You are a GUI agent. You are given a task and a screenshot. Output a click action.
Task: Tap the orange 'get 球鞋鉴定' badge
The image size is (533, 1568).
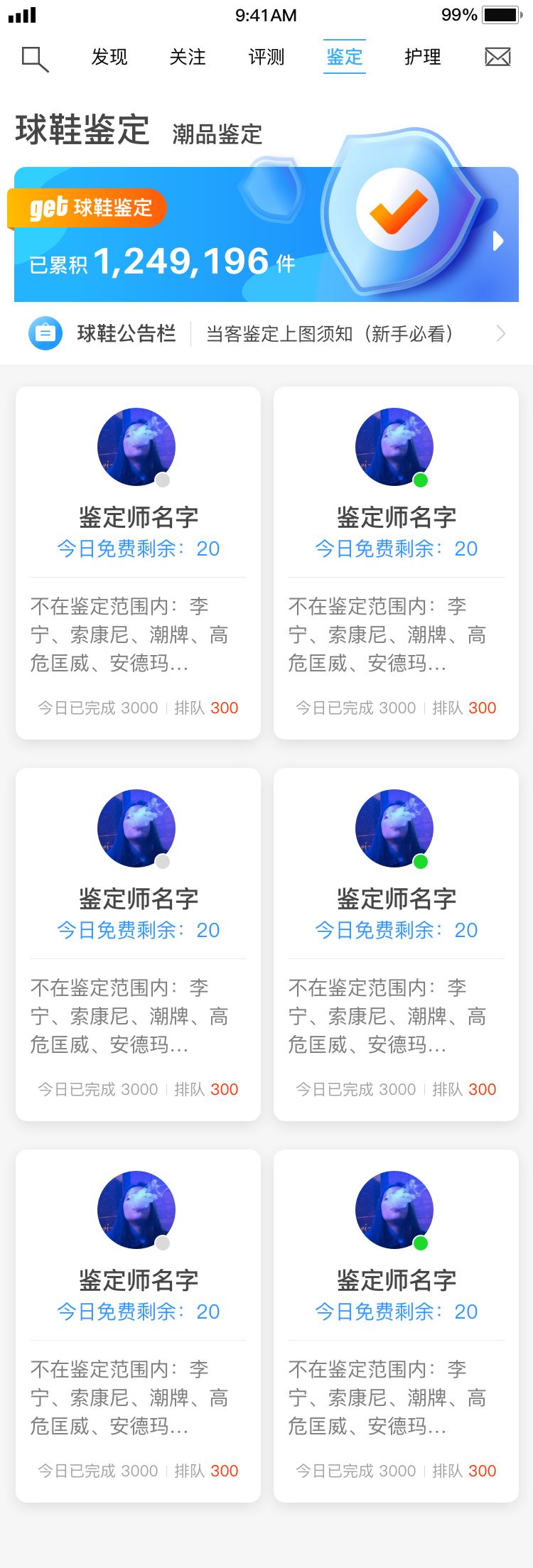85,207
